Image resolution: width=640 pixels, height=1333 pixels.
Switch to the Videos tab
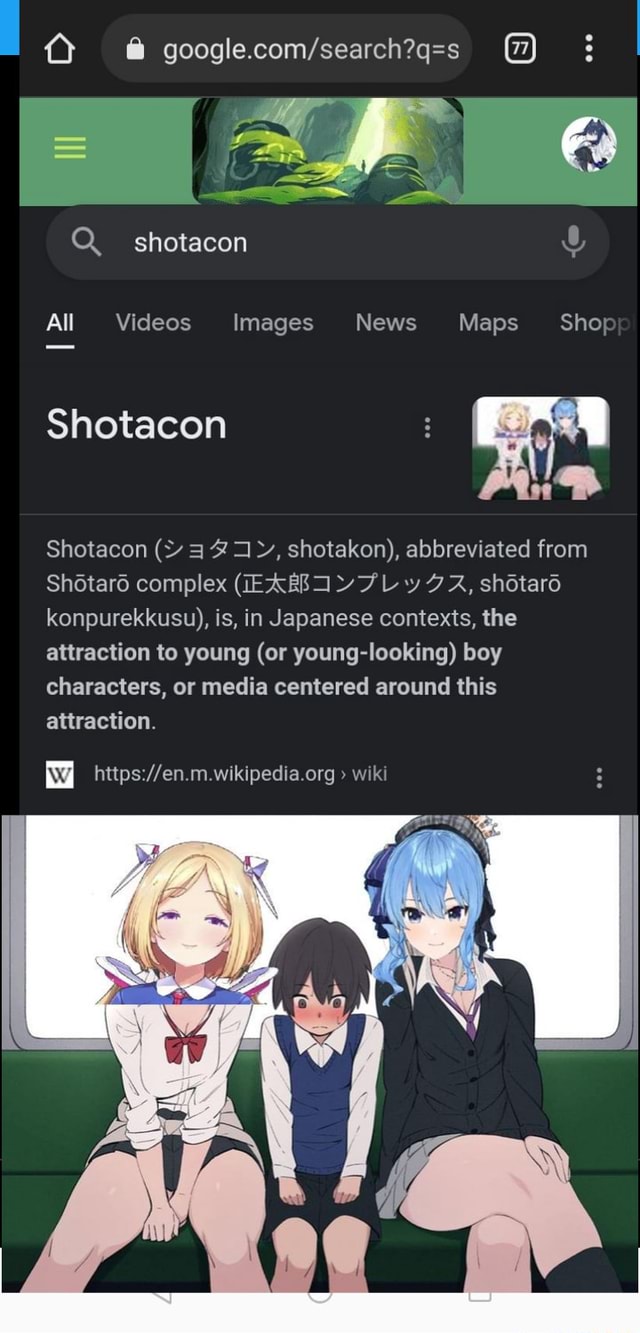(153, 322)
